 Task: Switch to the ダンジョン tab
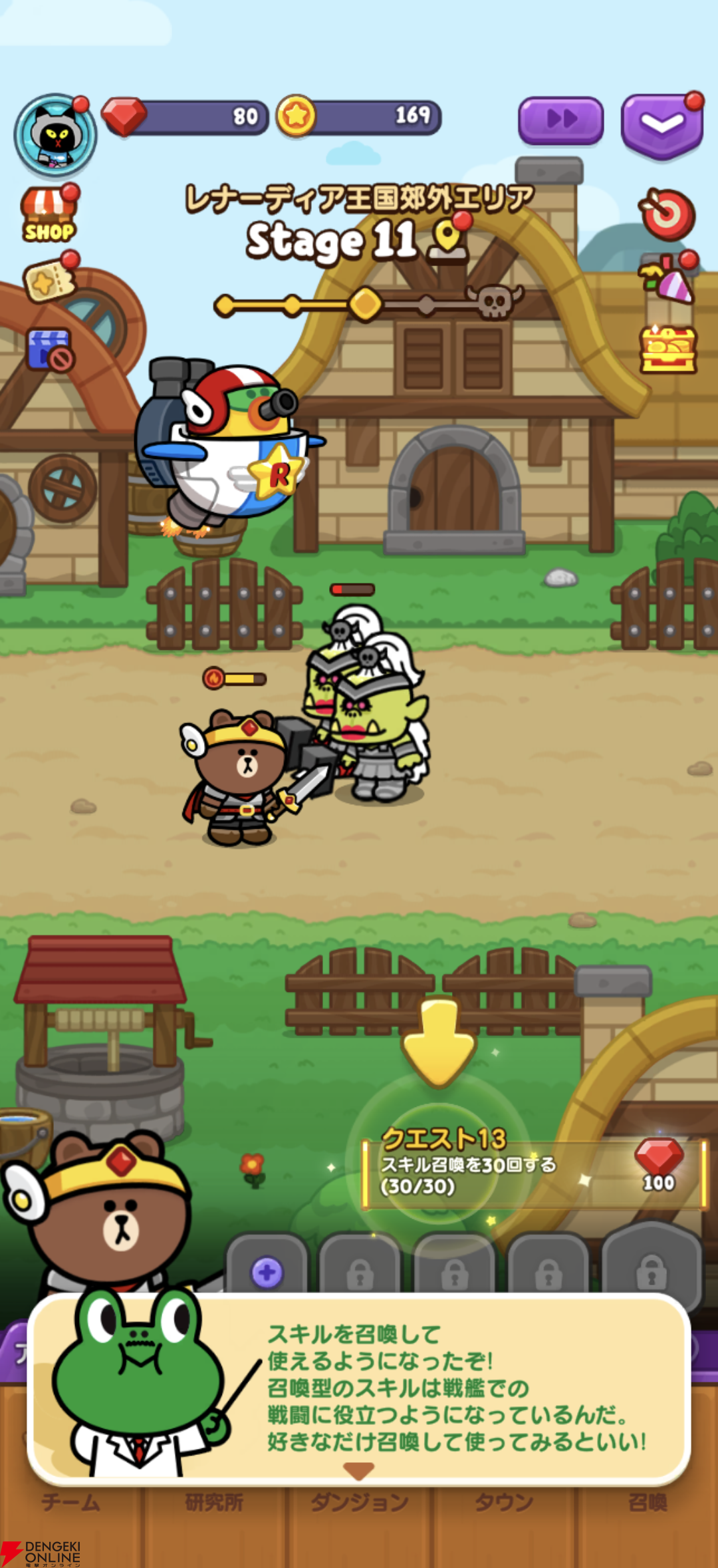click(x=360, y=1502)
